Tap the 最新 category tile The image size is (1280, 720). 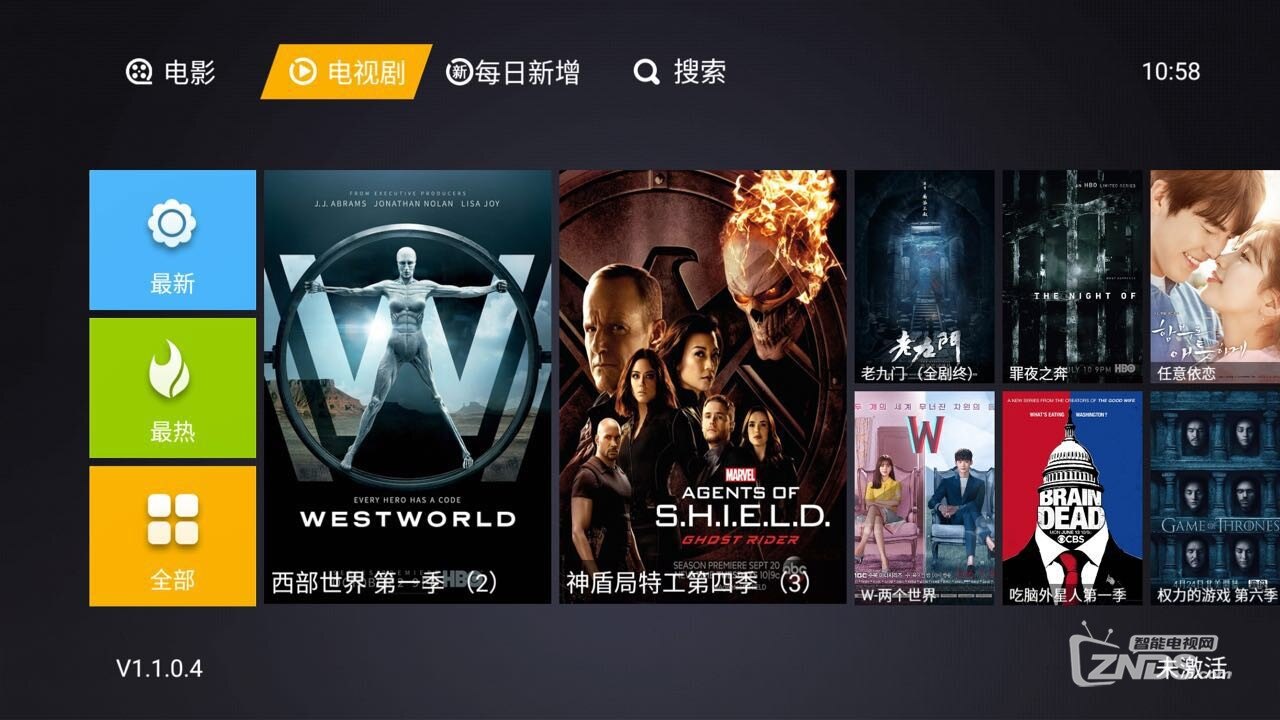click(x=172, y=240)
